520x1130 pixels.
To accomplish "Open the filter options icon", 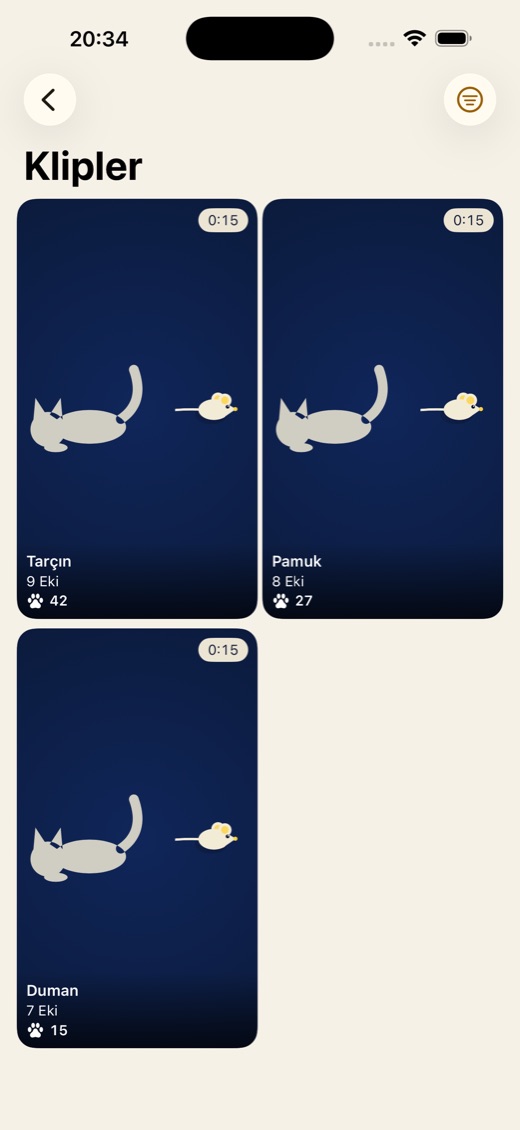I will pos(470,99).
